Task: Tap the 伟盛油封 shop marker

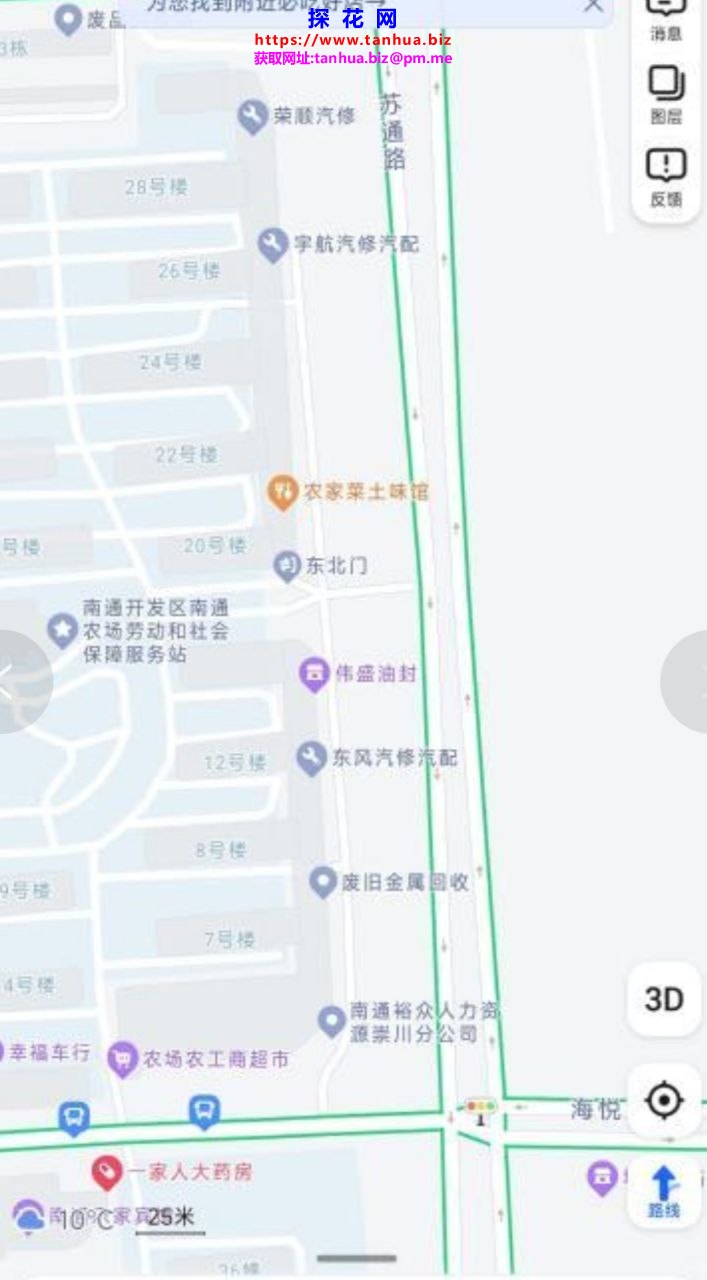Action: (x=315, y=673)
